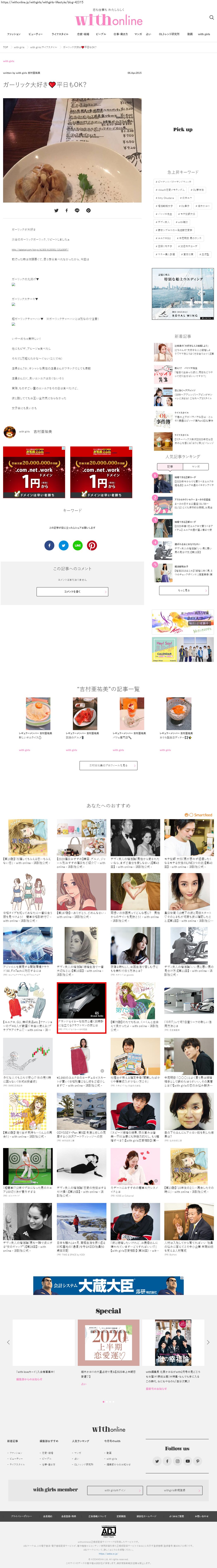Tap the TOP breadcrumb link
This screenshot has width=217, height=1568.
pyautogui.click(x=5, y=47)
